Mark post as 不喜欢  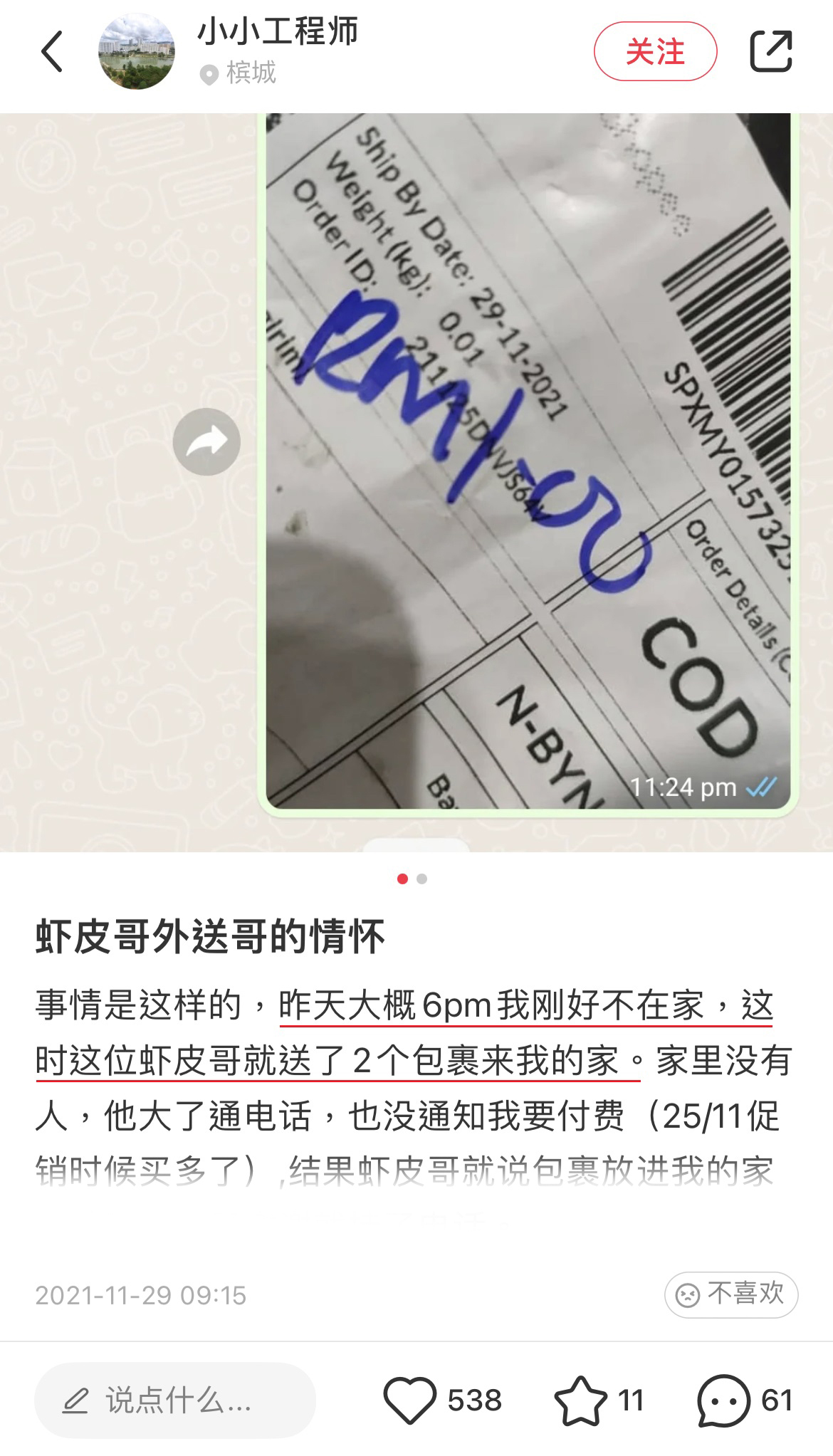(730, 1294)
